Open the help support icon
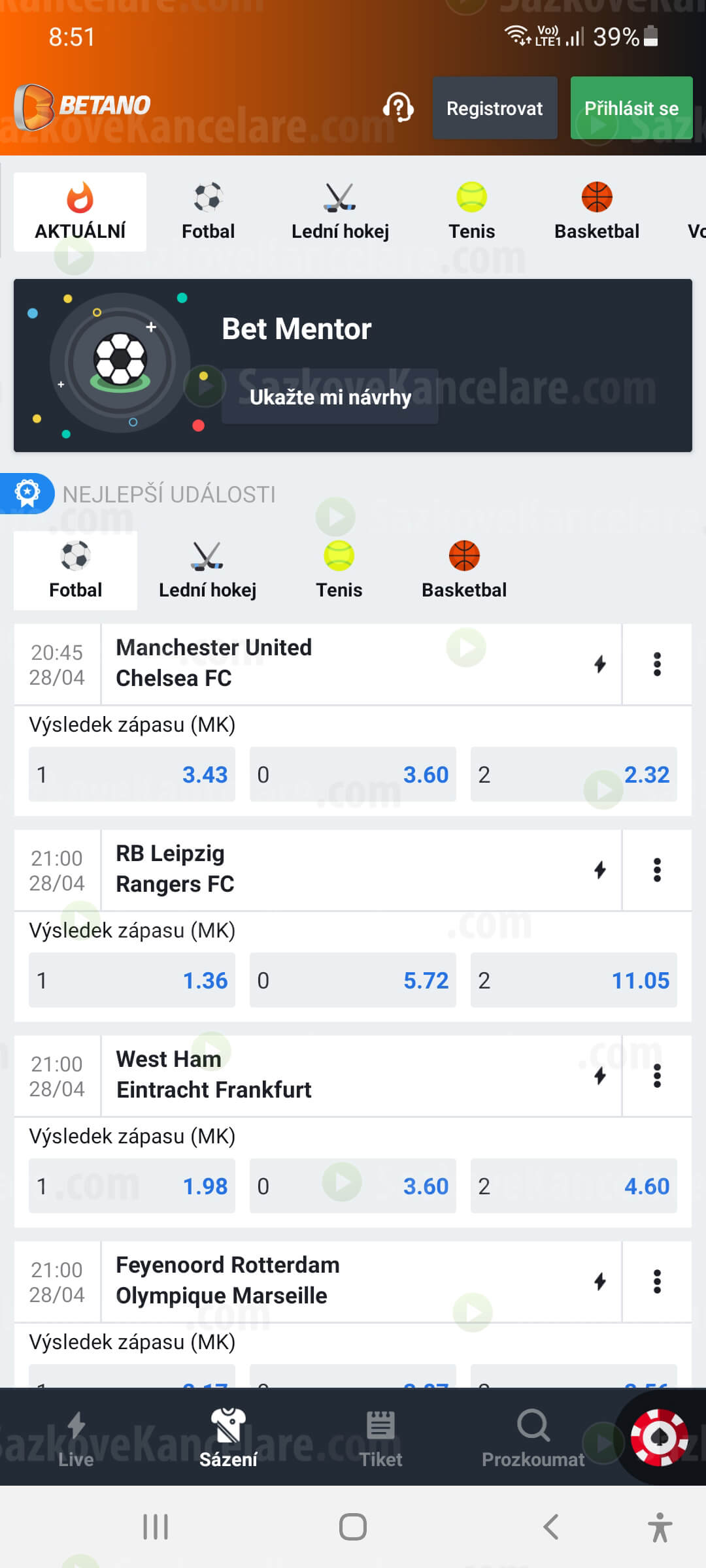706x1568 pixels. (398, 107)
